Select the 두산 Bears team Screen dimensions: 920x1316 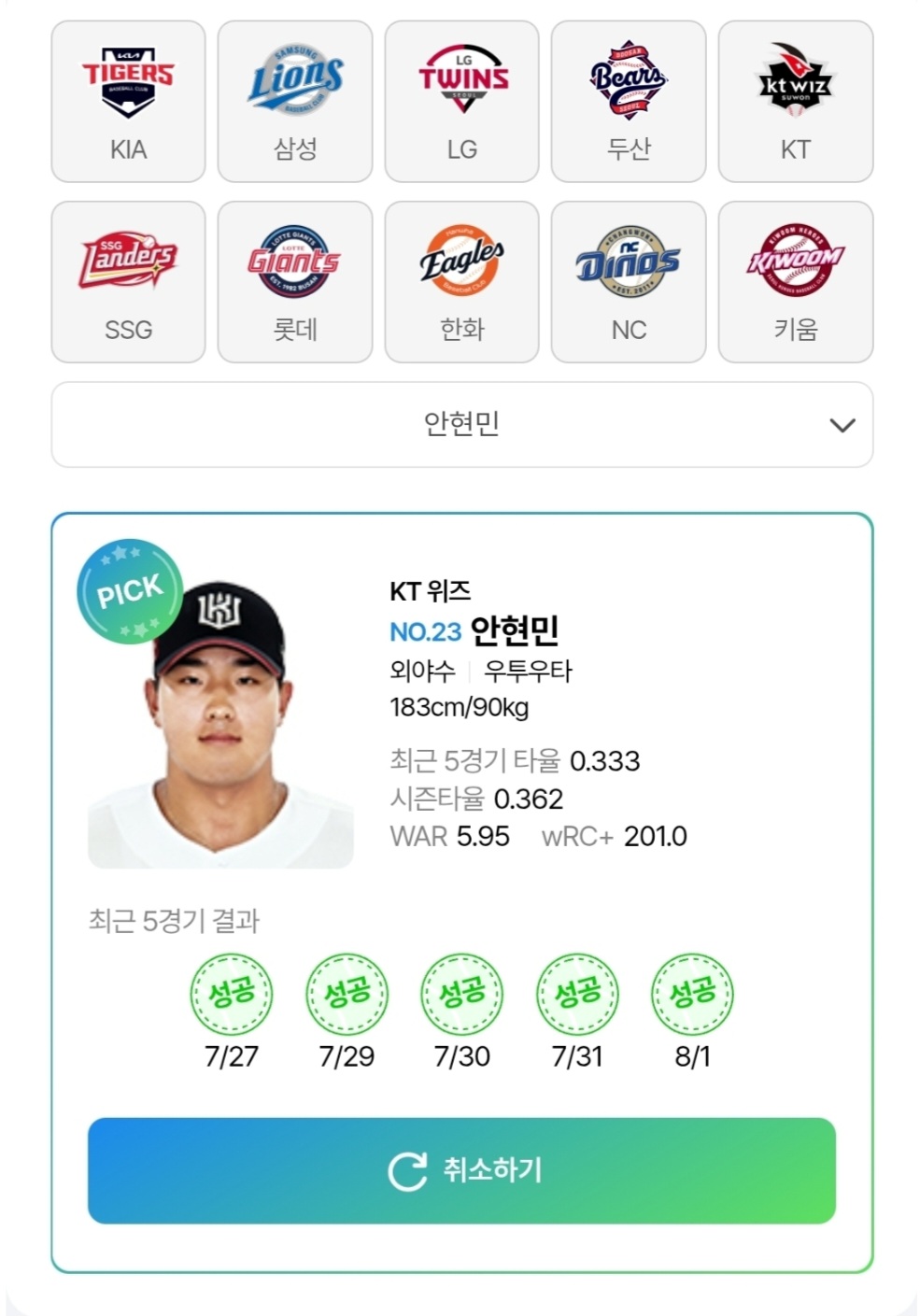[629, 102]
